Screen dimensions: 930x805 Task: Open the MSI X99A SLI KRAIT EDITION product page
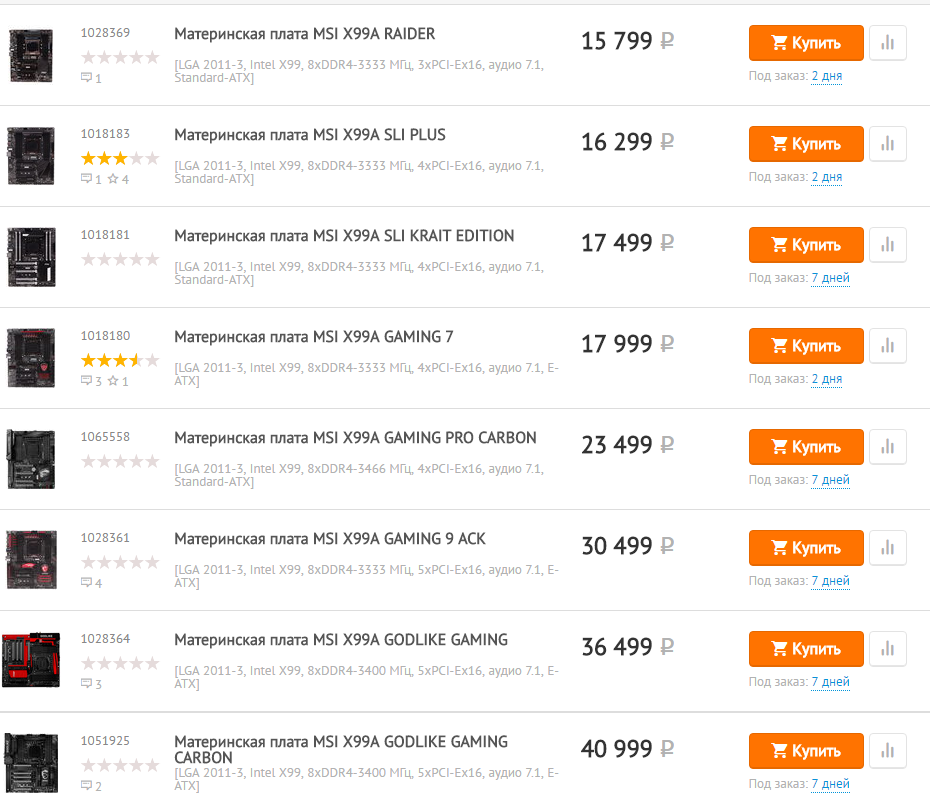344,236
